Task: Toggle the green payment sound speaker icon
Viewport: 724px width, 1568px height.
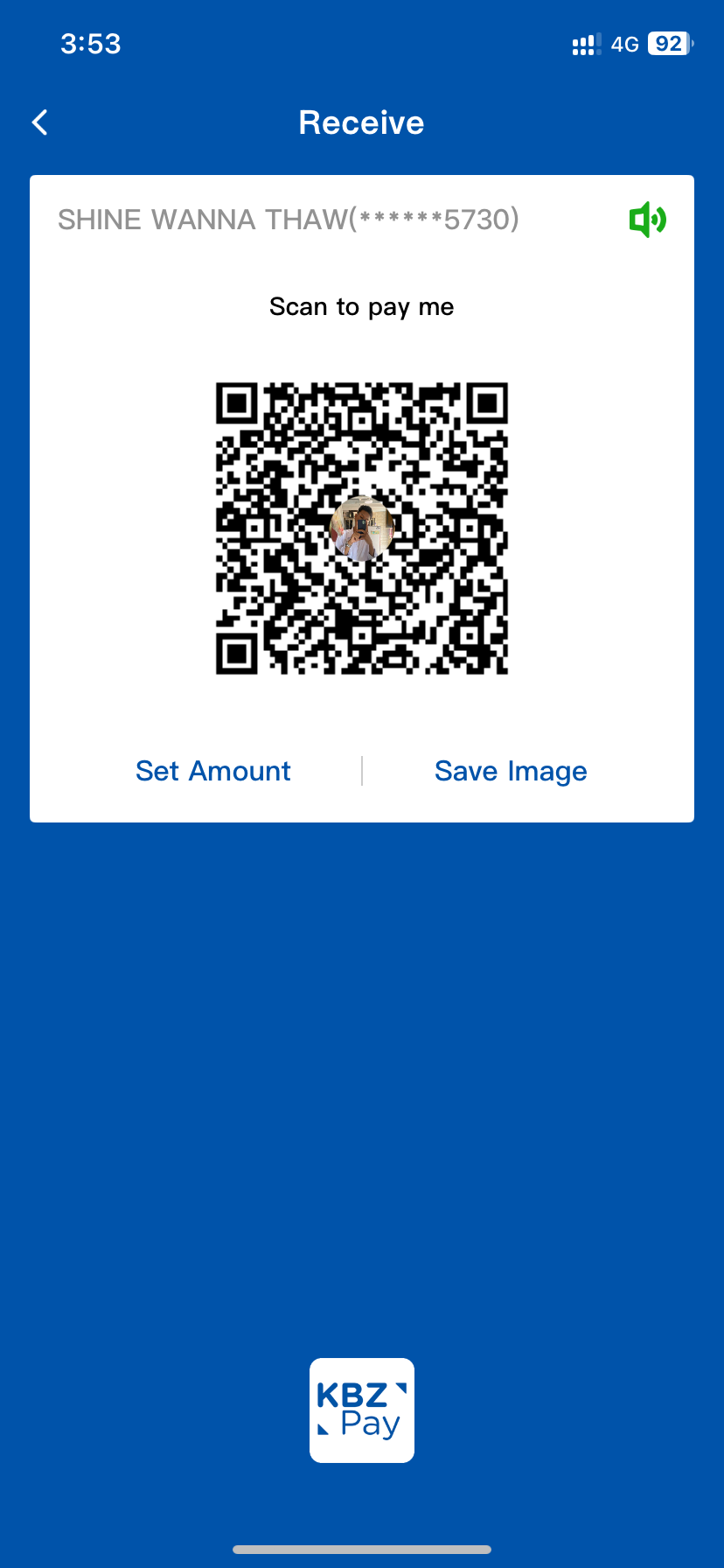Action: click(647, 219)
